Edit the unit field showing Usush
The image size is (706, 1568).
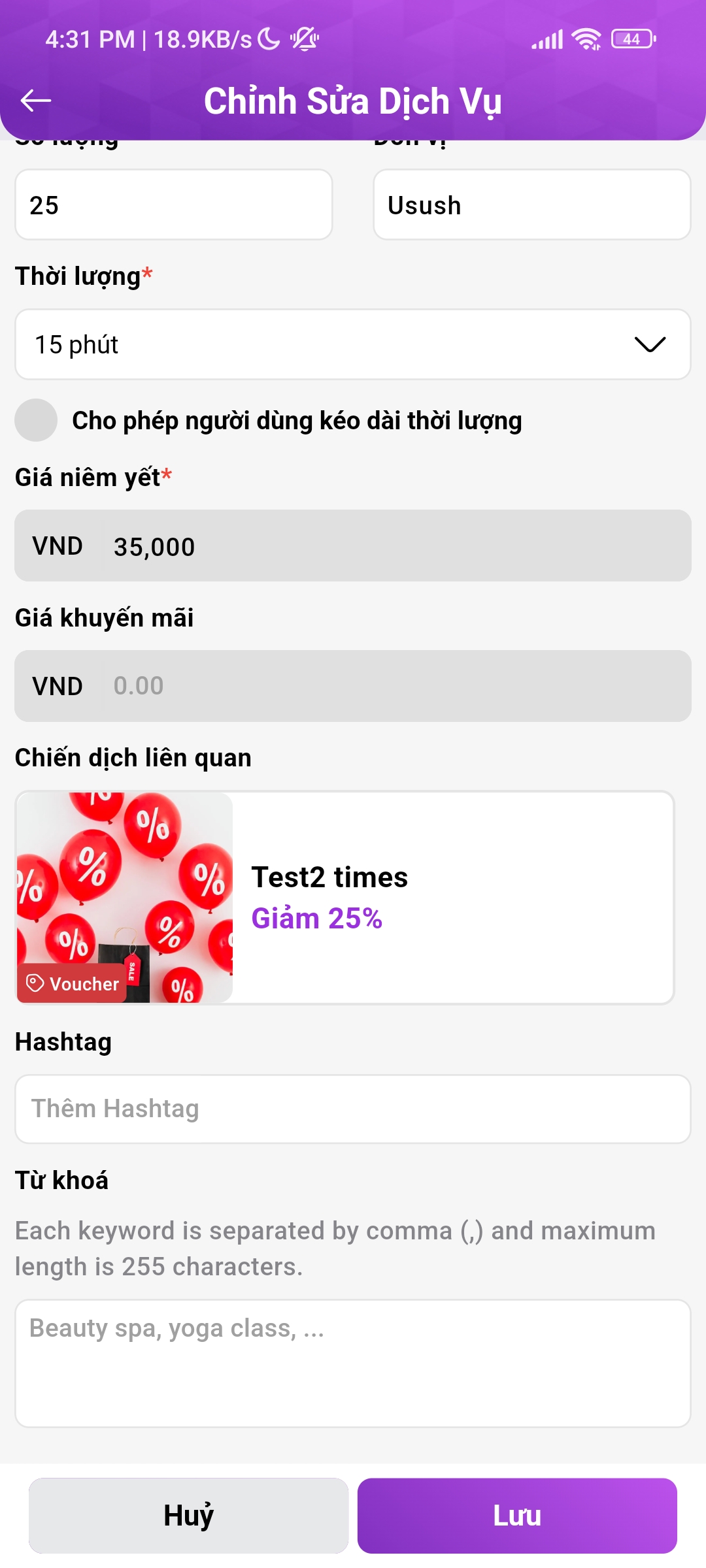(531, 205)
